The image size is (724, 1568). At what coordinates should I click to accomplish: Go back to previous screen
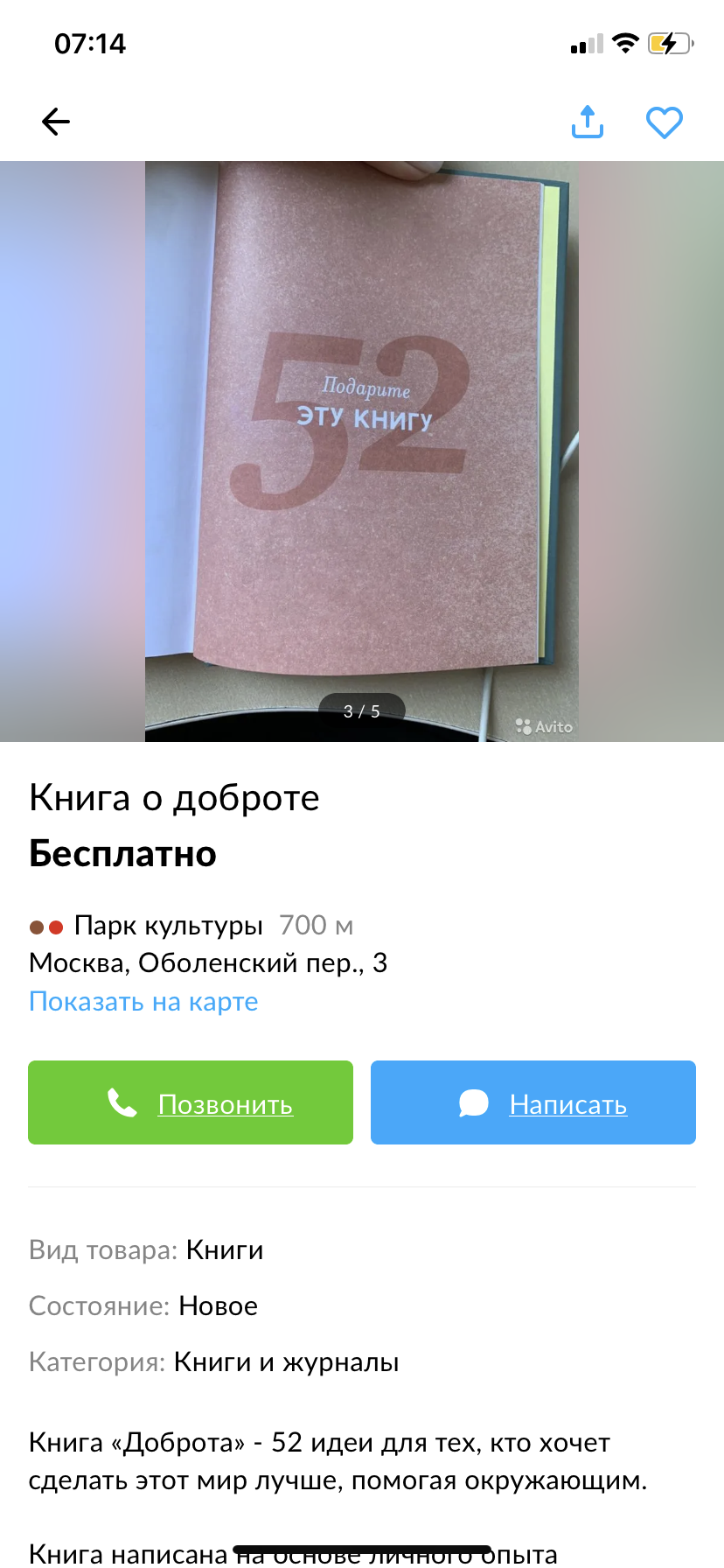(56, 122)
